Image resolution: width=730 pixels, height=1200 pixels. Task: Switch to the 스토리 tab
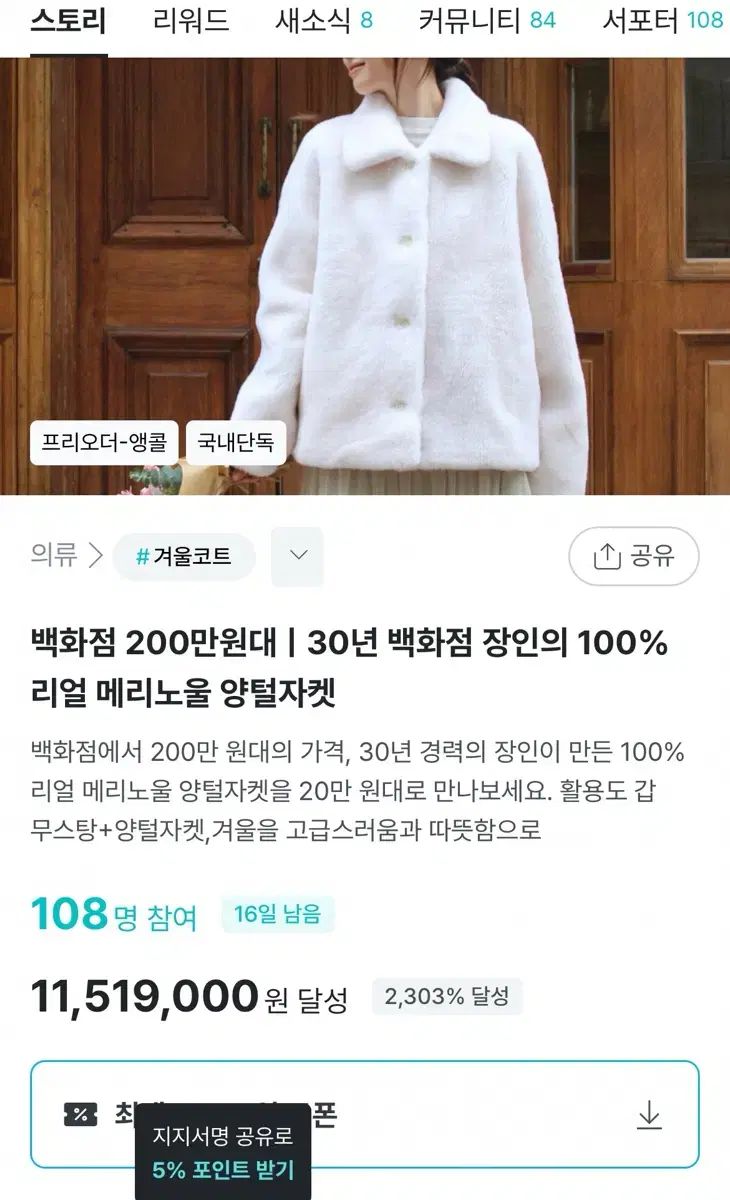[x=67, y=21]
